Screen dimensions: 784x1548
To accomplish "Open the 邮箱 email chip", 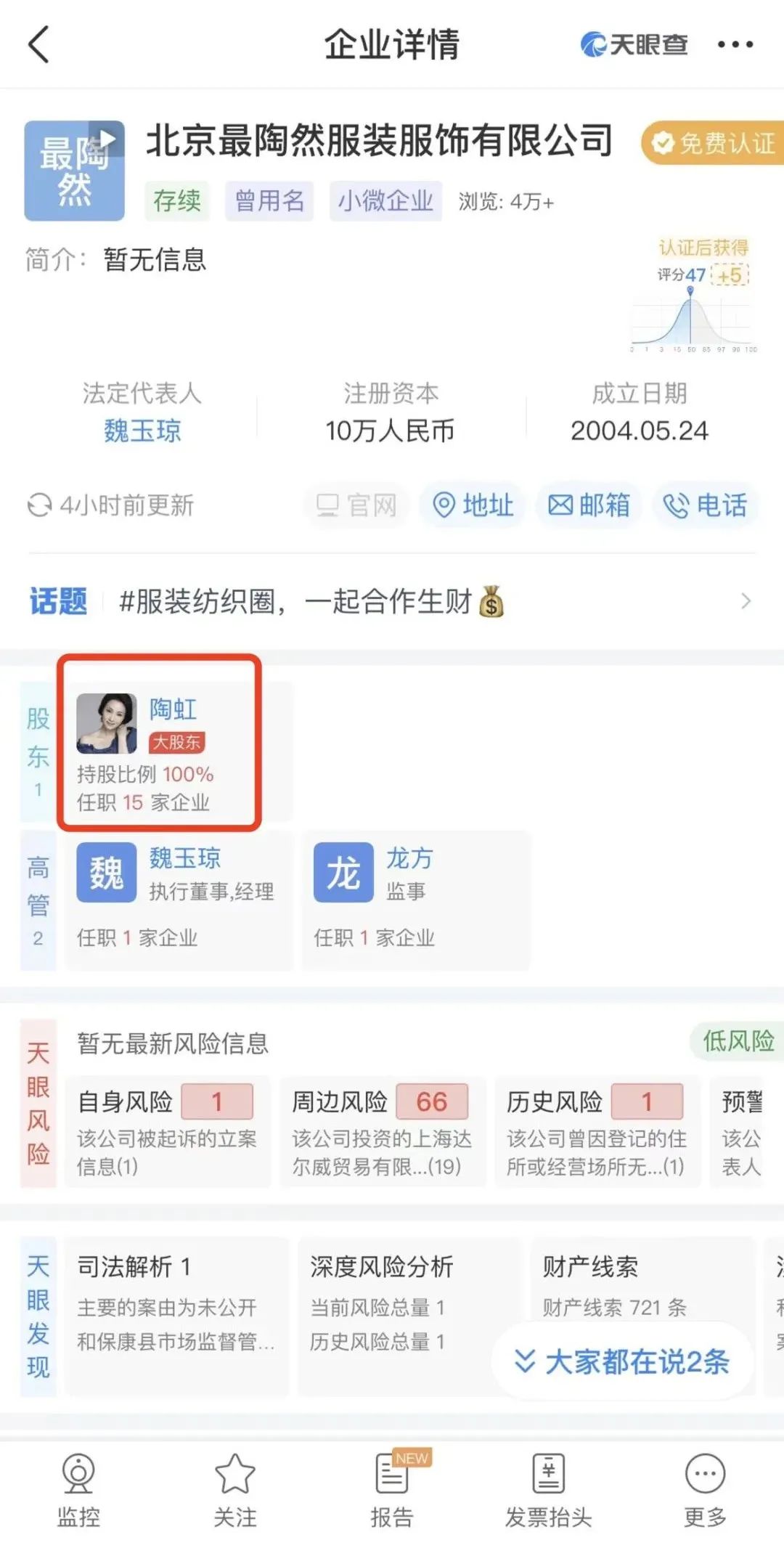I will (589, 505).
